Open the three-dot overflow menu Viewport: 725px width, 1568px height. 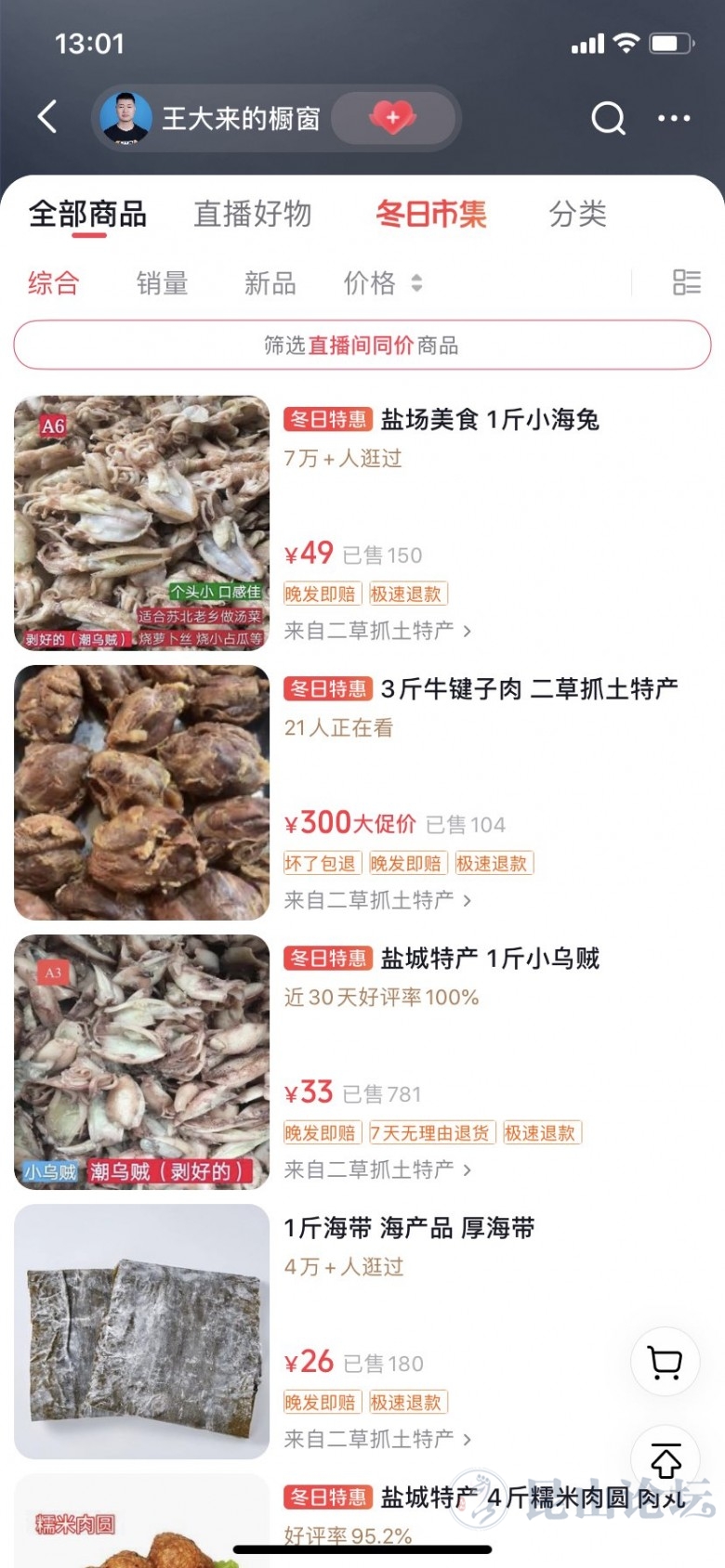click(674, 118)
